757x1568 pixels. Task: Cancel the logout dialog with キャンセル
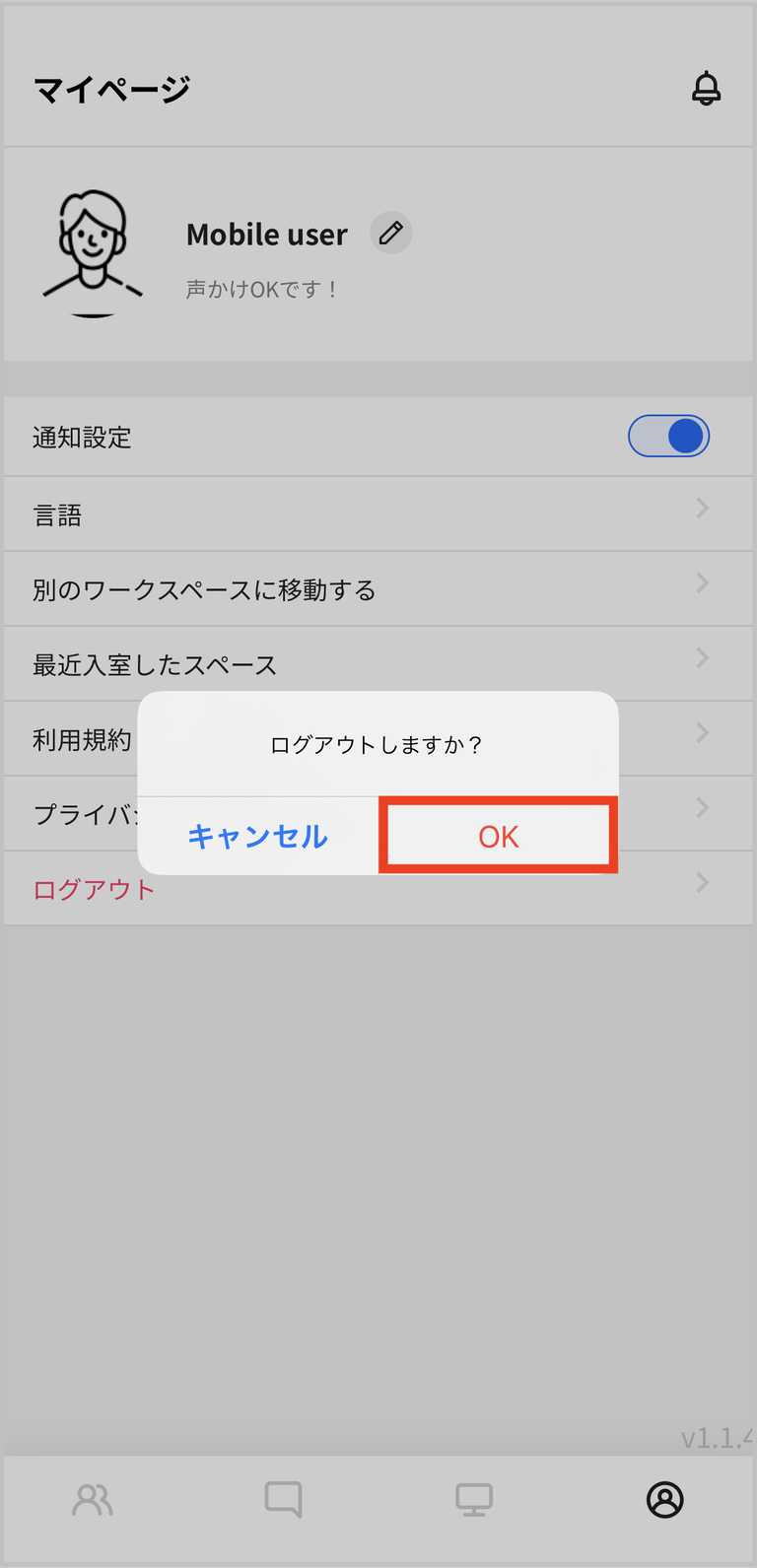click(257, 836)
